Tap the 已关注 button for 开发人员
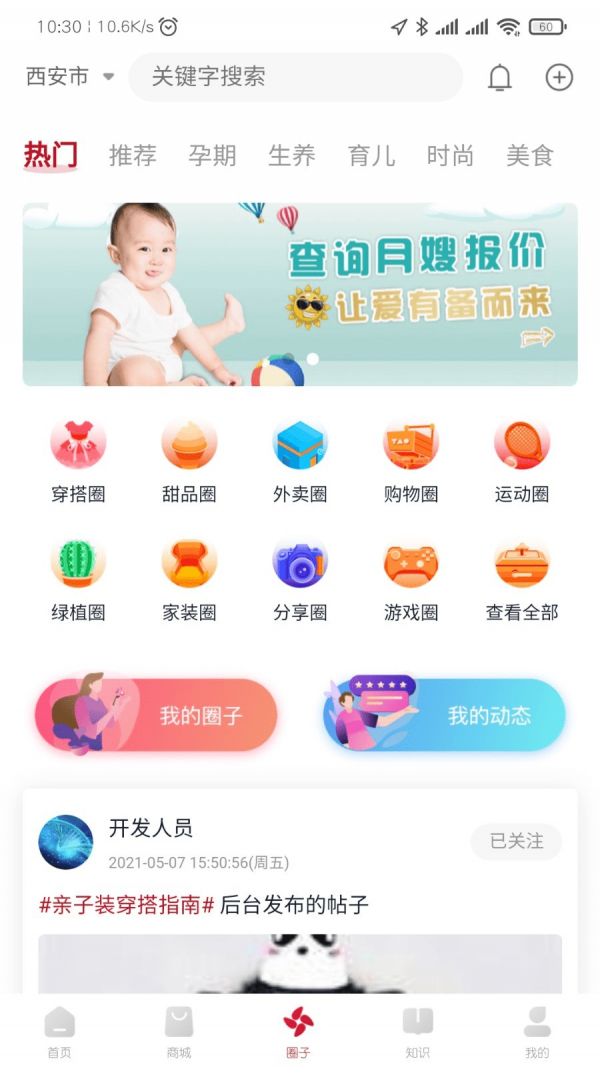 (x=516, y=842)
